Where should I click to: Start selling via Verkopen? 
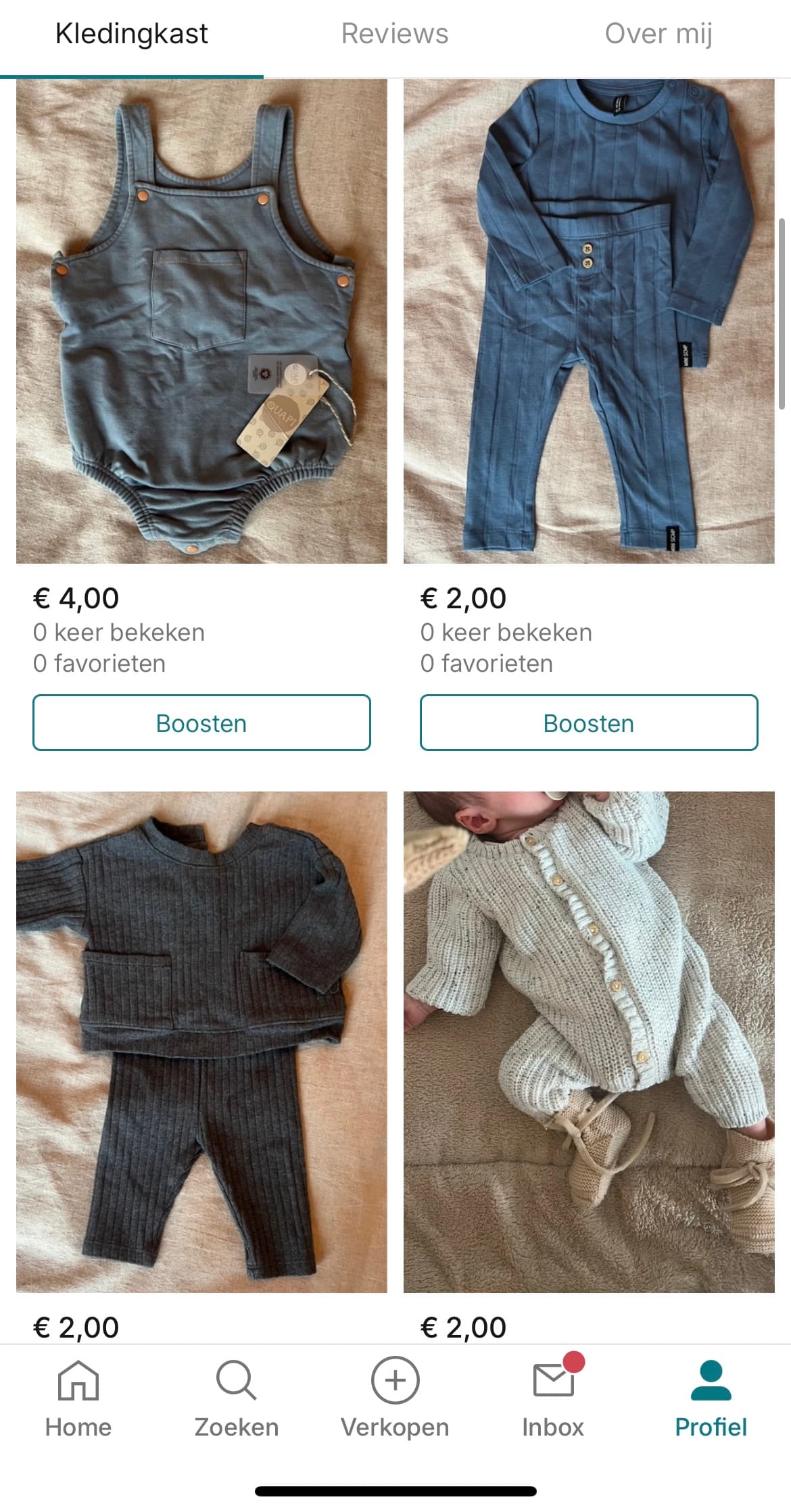[x=395, y=1399]
